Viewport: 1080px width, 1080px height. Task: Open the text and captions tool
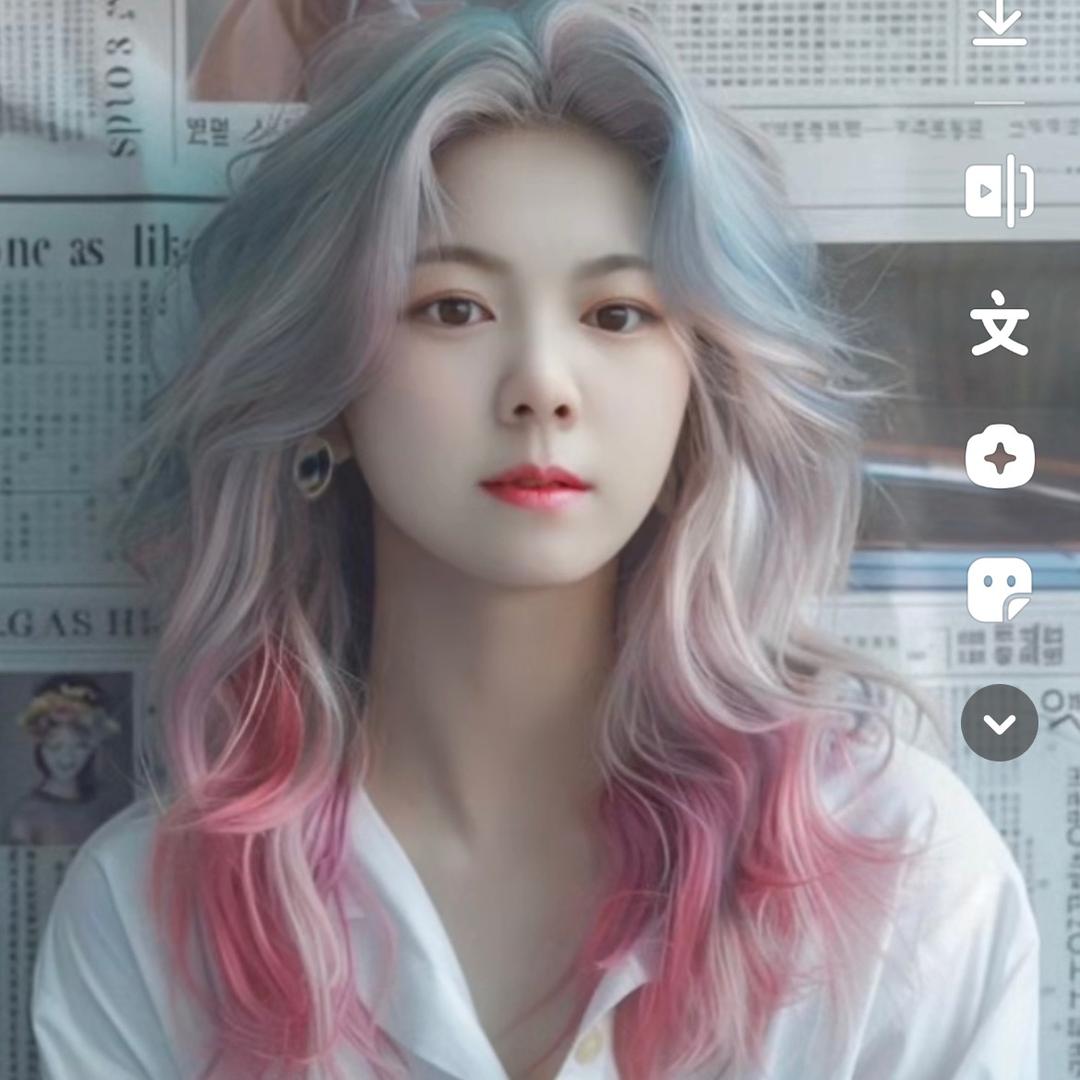[x=999, y=323]
